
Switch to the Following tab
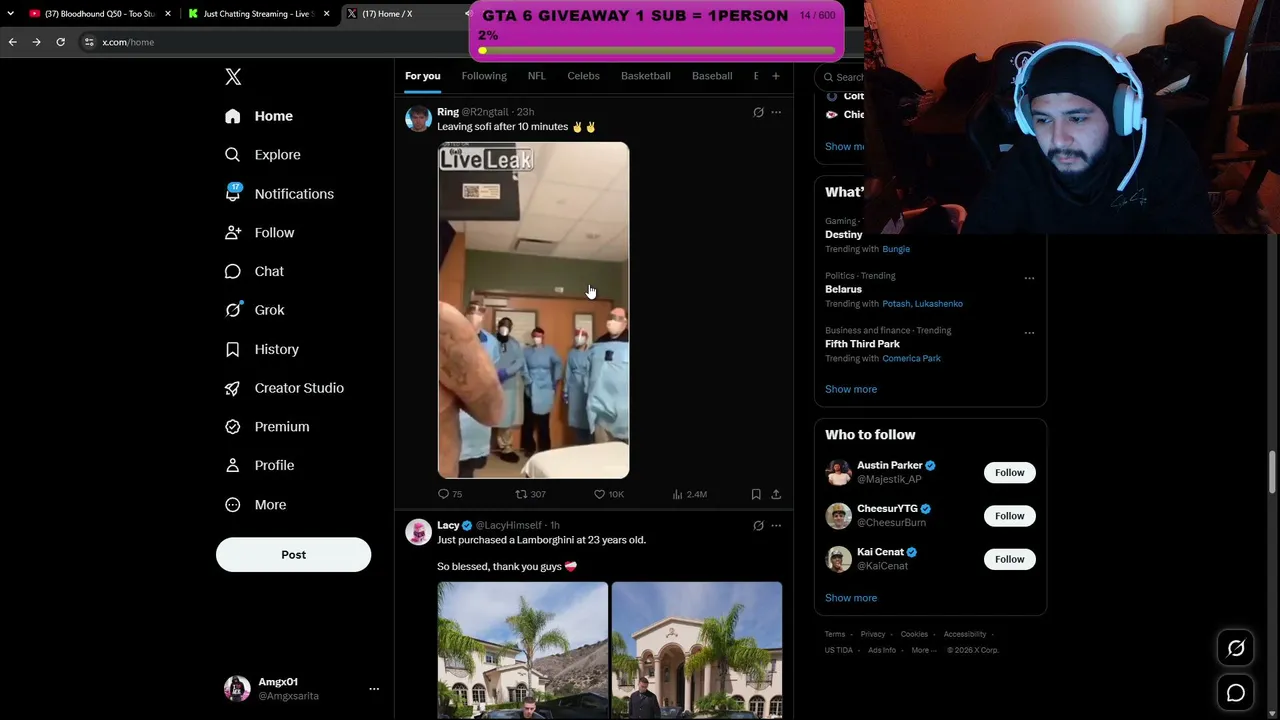tap(484, 76)
